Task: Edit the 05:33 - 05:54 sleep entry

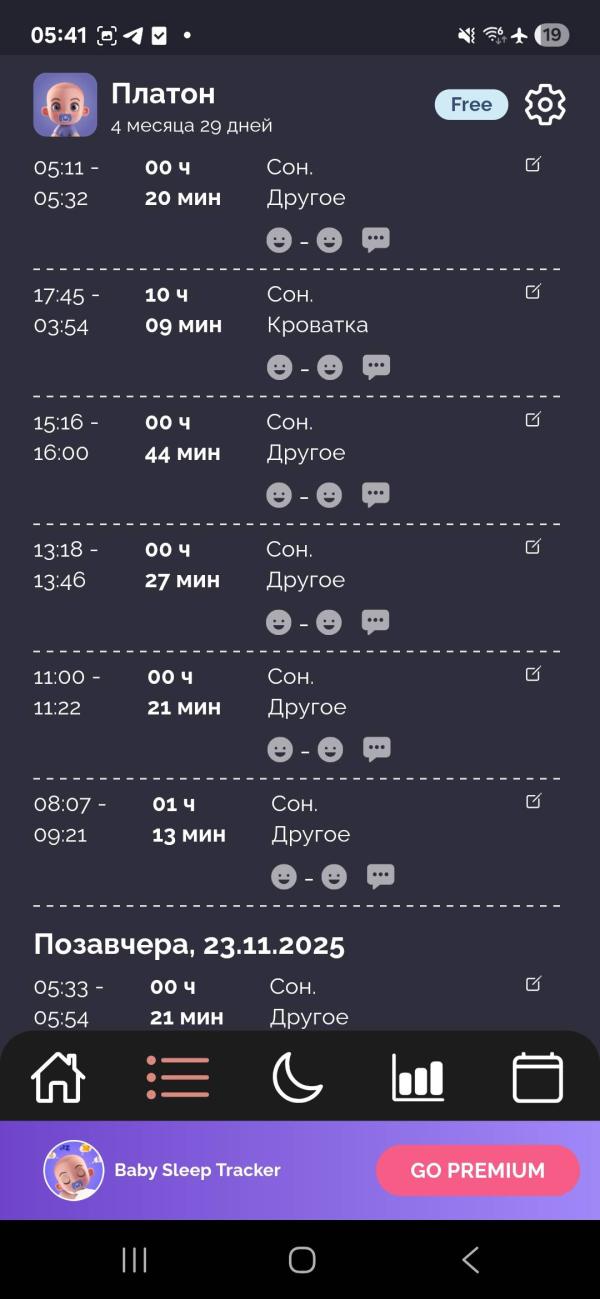Action: pyautogui.click(x=533, y=983)
